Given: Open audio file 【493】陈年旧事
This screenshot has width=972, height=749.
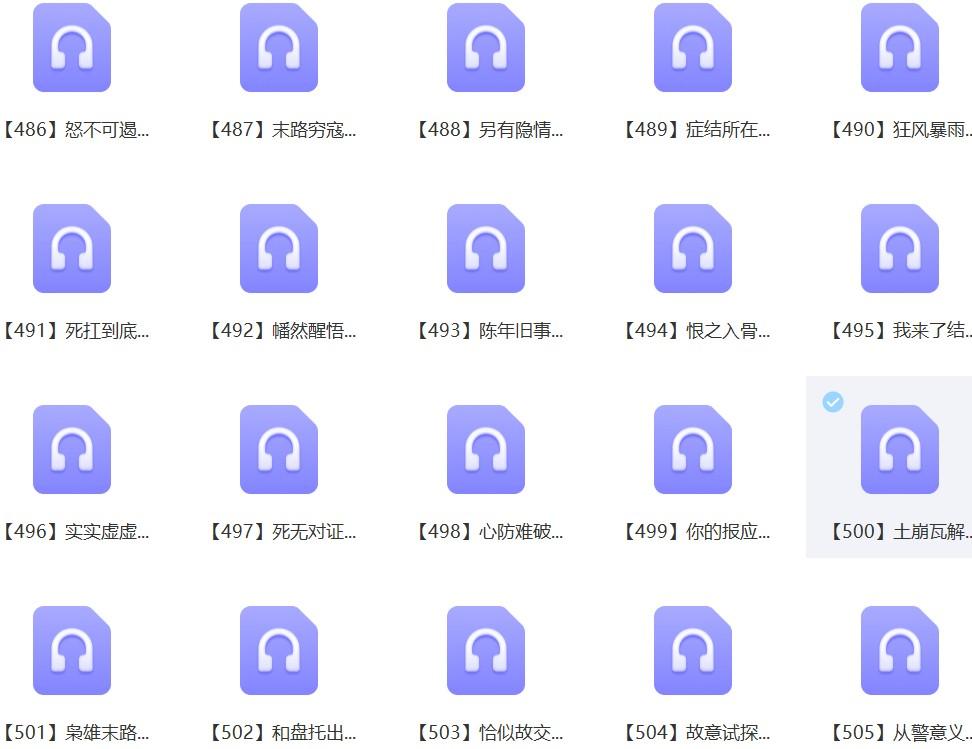Looking at the screenshot, I should click(x=486, y=249).
